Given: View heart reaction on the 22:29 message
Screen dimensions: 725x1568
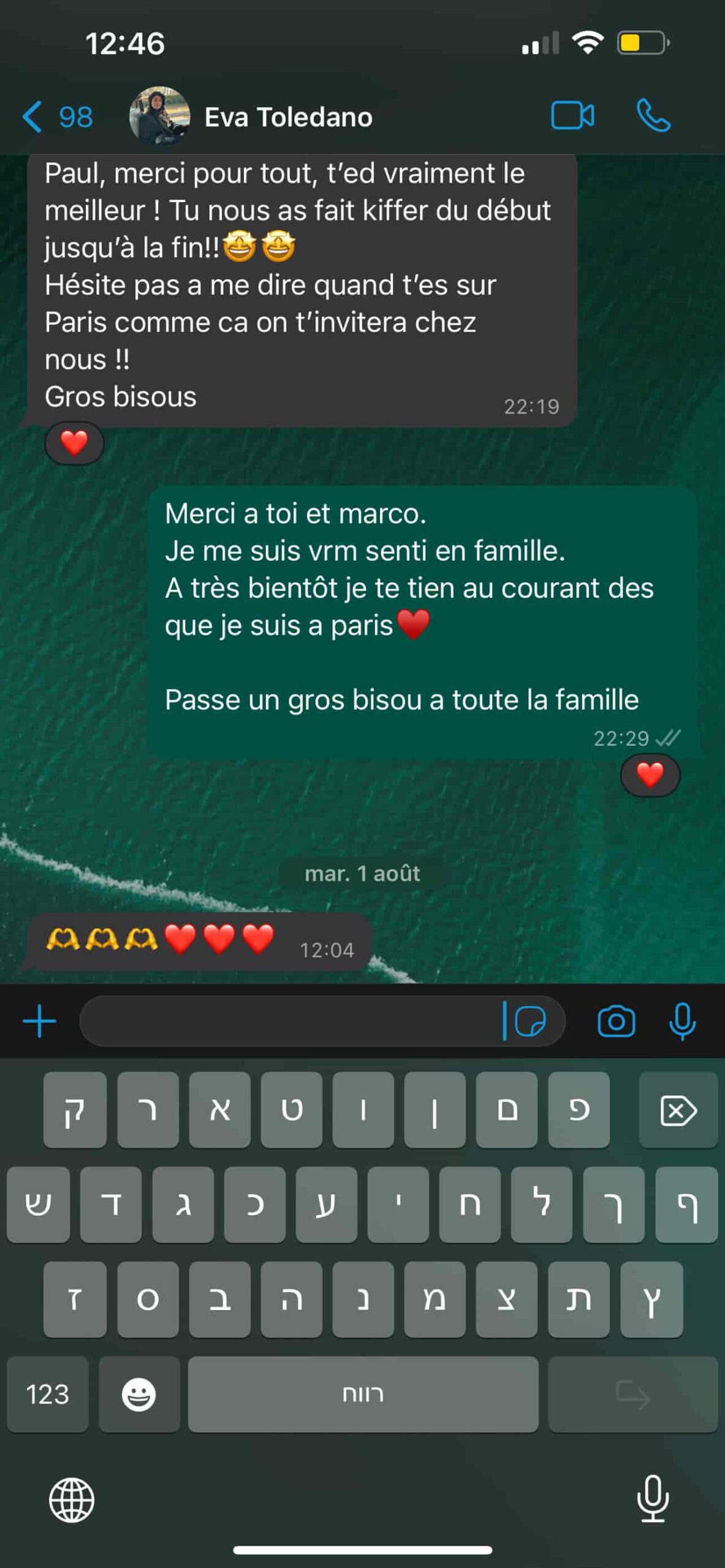Looking at the screenshot, I should click(x=650, y=775).
